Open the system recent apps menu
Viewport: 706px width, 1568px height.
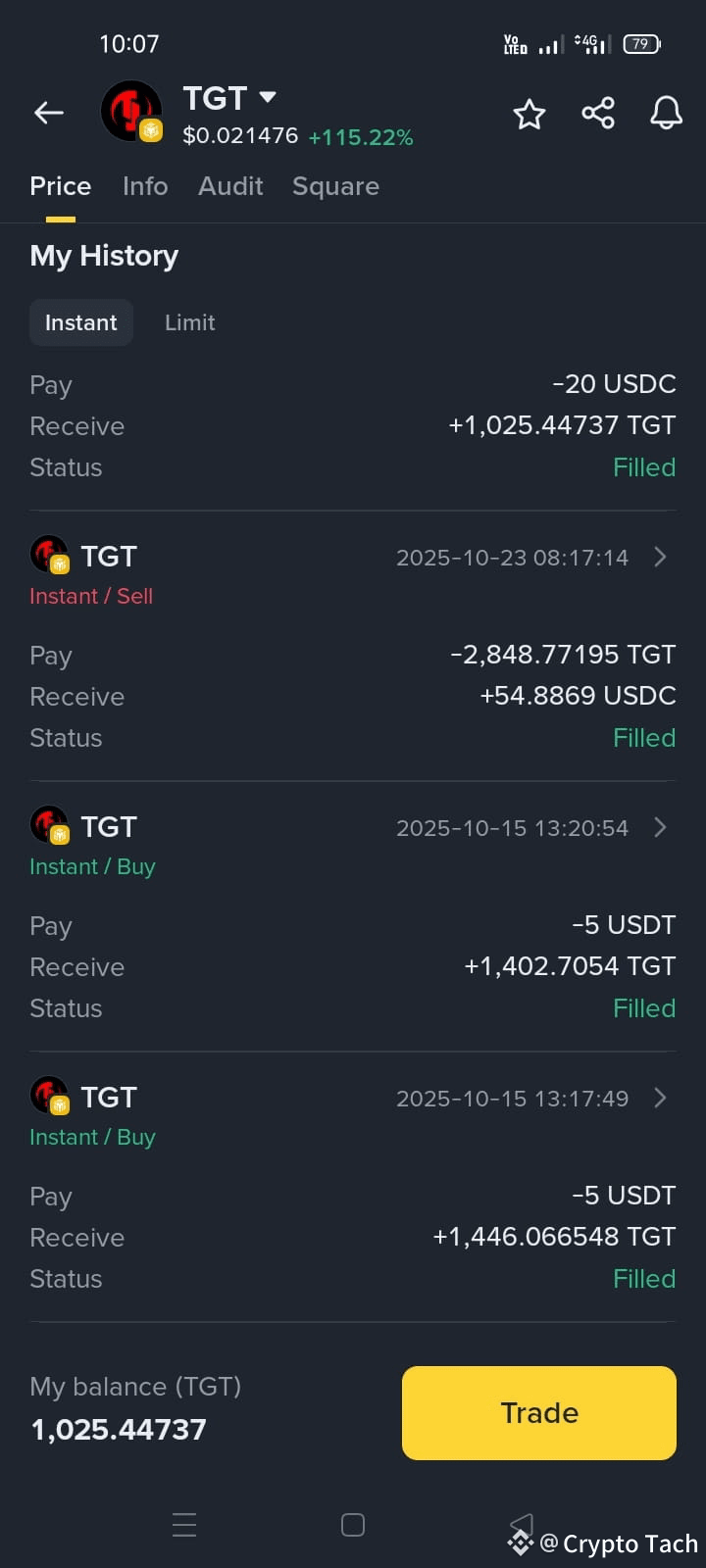click(x=184, y=1525)
